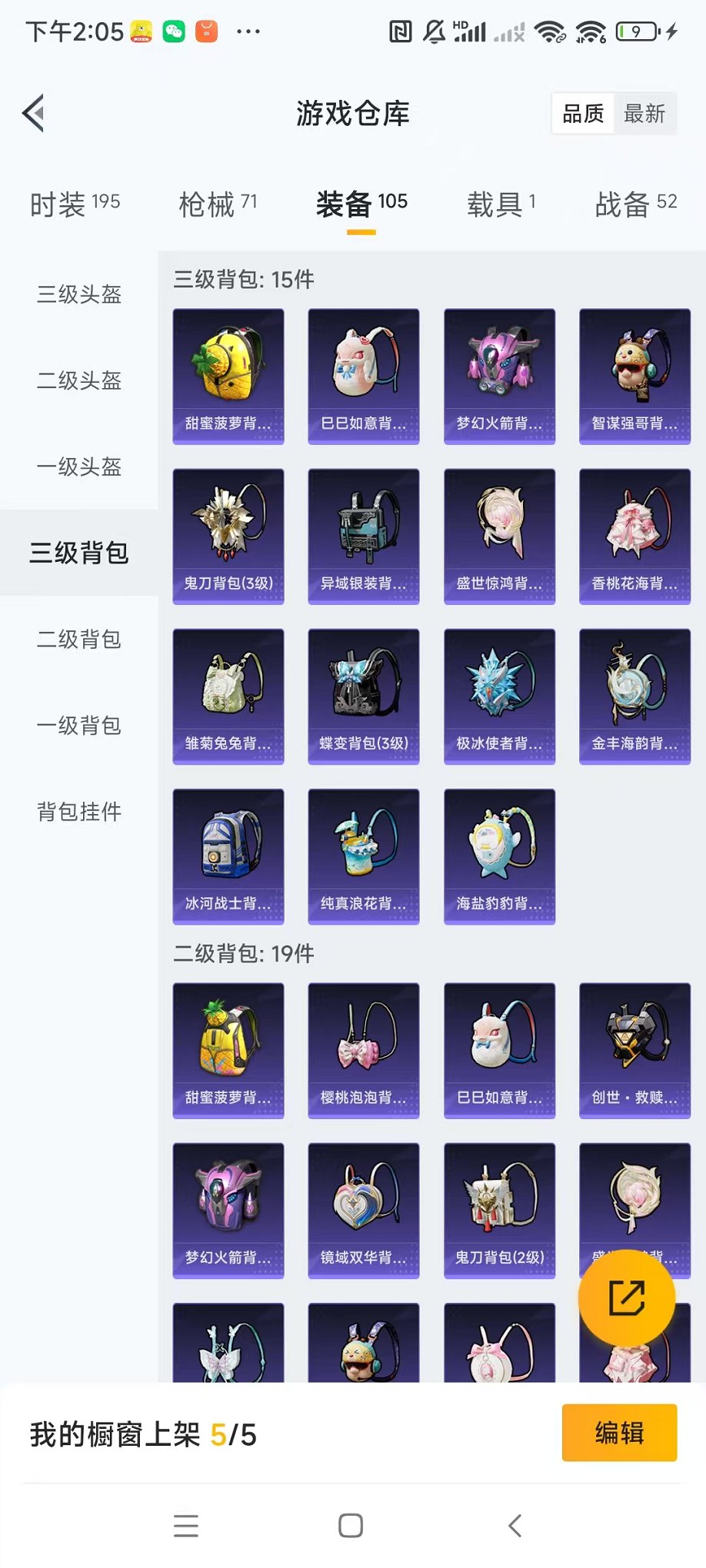Select 二级头盔 in the side menu
This screenshot has width=706, height=1568.
[79, 380]
